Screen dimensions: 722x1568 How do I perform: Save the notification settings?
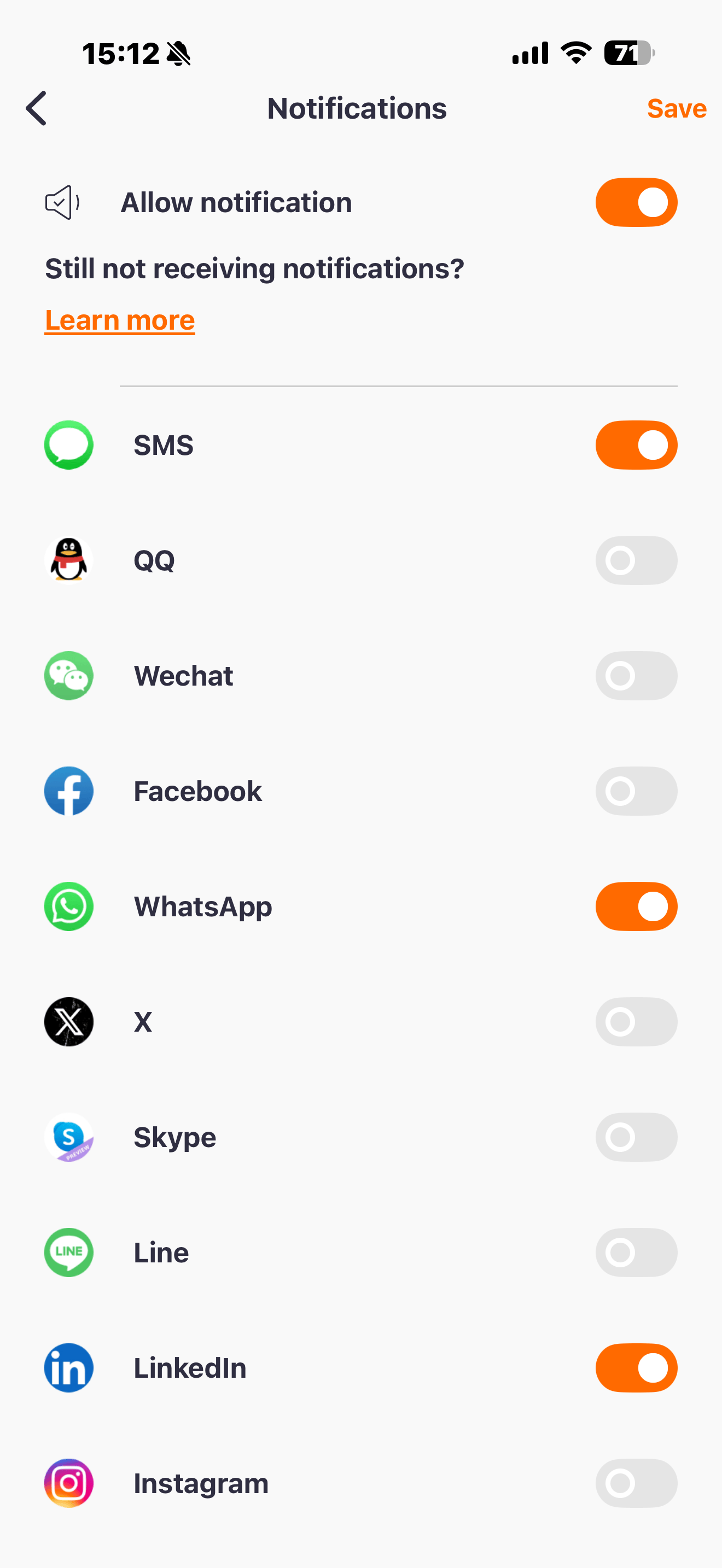(x=676, y=108)
